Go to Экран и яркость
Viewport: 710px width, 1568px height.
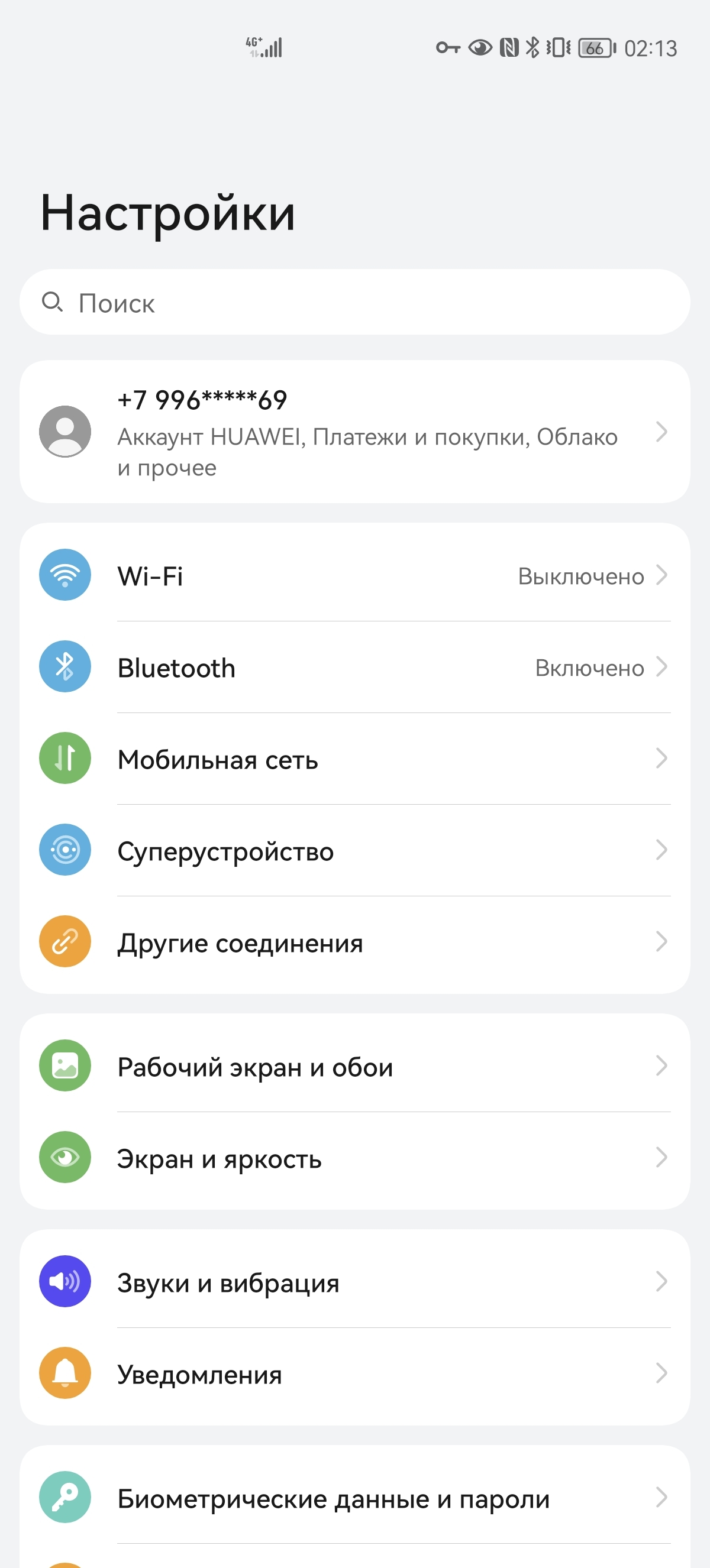pyautogui.click(x=354, y=1158)
